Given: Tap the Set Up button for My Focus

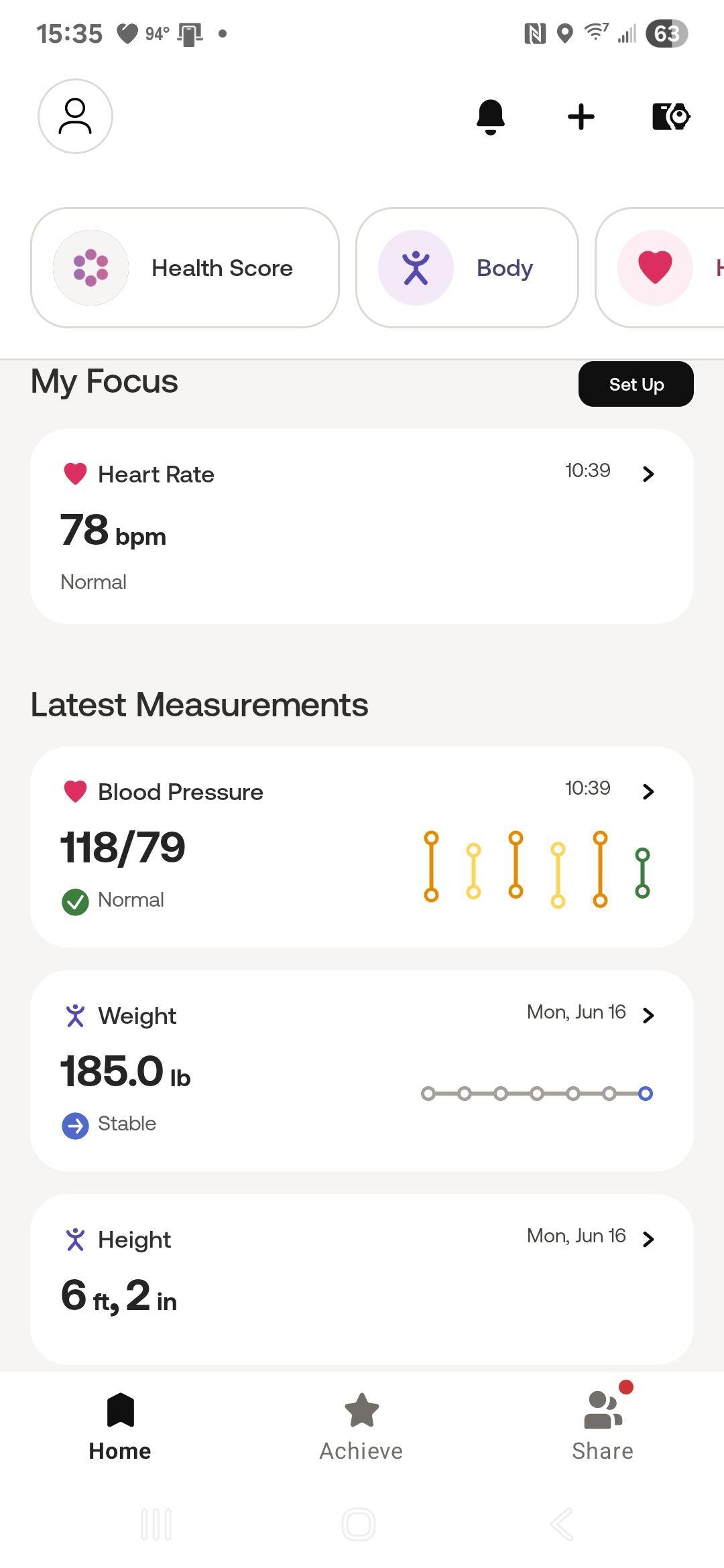Looking at the screenshot, I should tap(636, 384).
